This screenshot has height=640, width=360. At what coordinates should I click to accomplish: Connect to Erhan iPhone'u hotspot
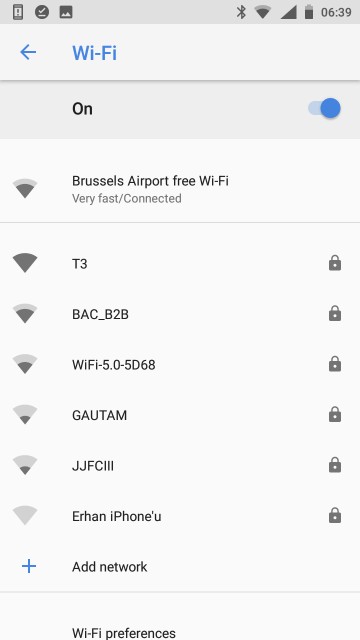180,516
